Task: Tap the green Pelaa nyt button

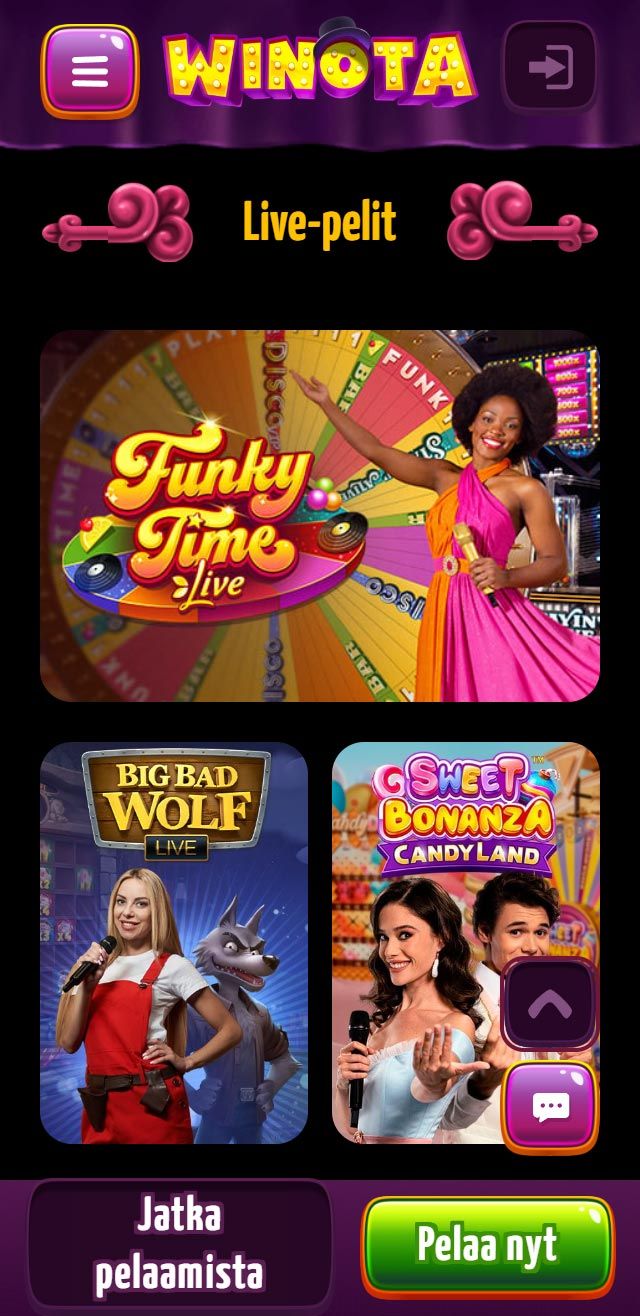Action: [x=487, y=1245]
